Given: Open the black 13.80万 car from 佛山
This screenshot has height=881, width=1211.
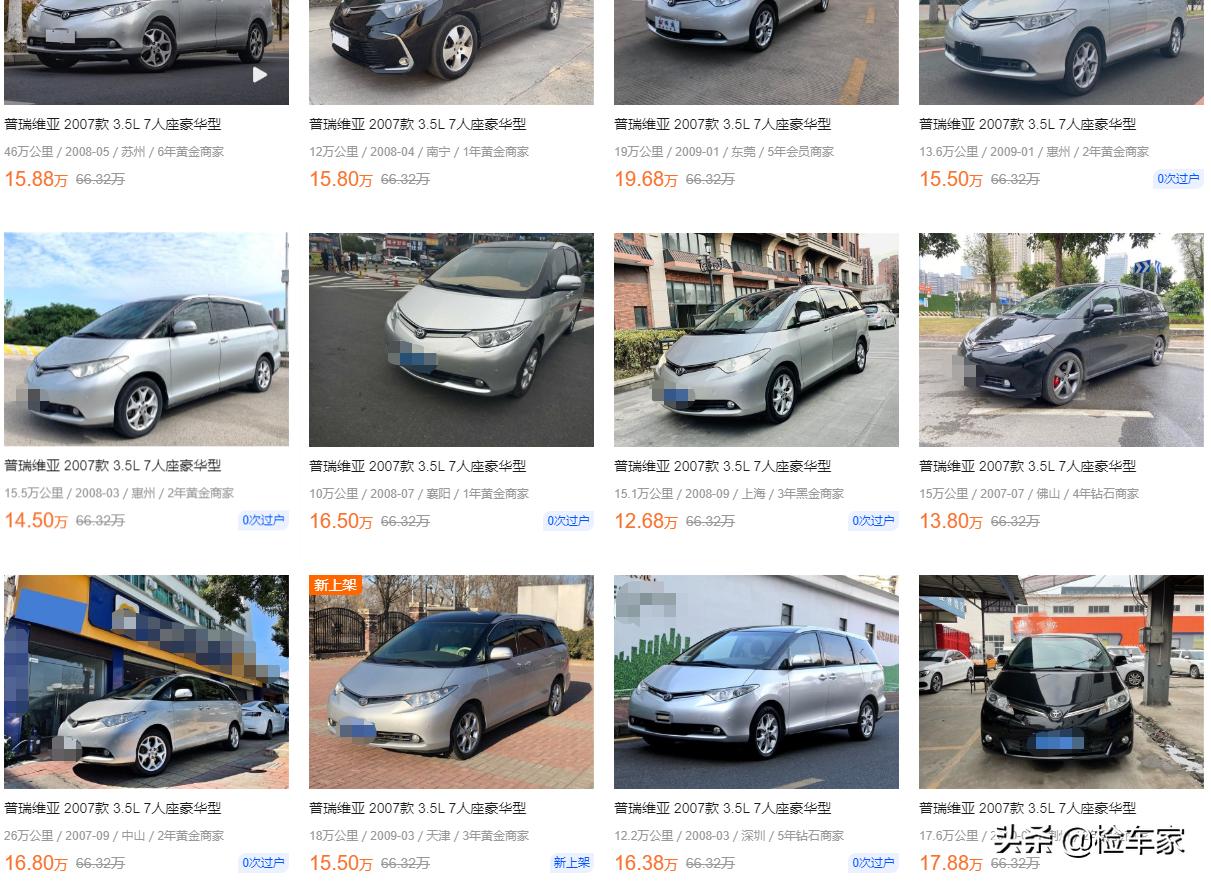Looking at the screenshot, I should 1061,340.
